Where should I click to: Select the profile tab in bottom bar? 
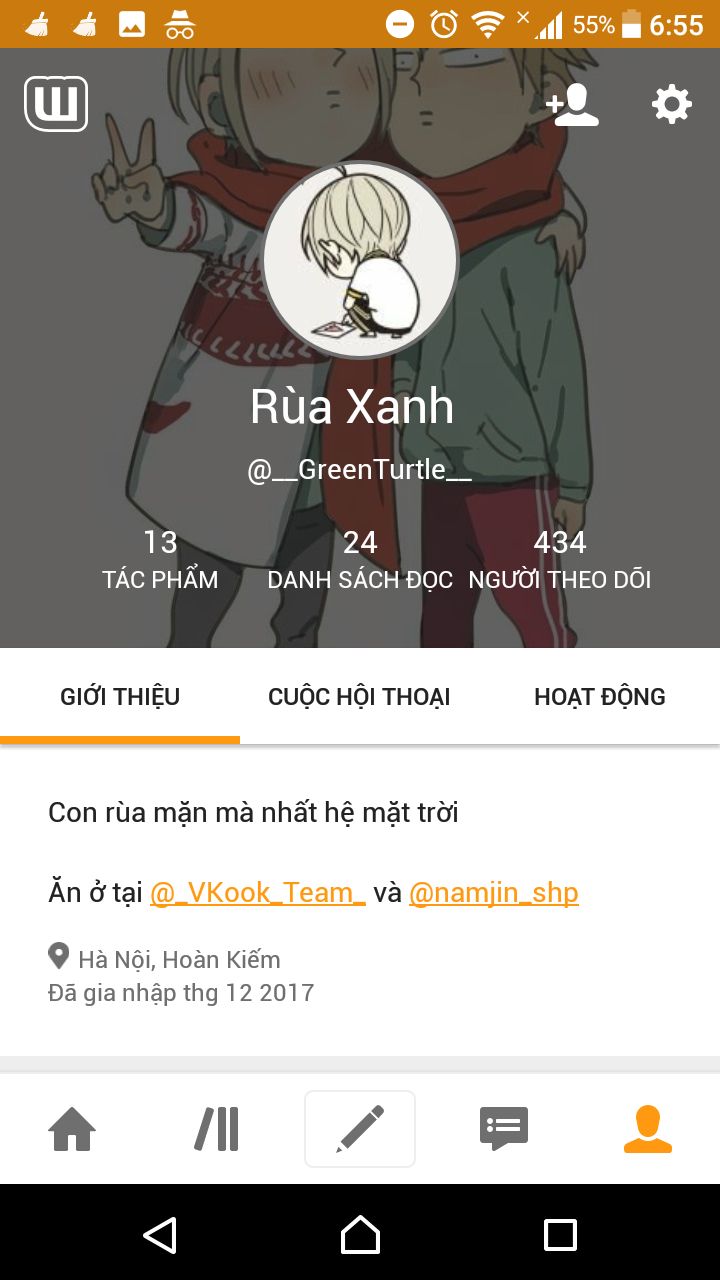(648, 1129)
